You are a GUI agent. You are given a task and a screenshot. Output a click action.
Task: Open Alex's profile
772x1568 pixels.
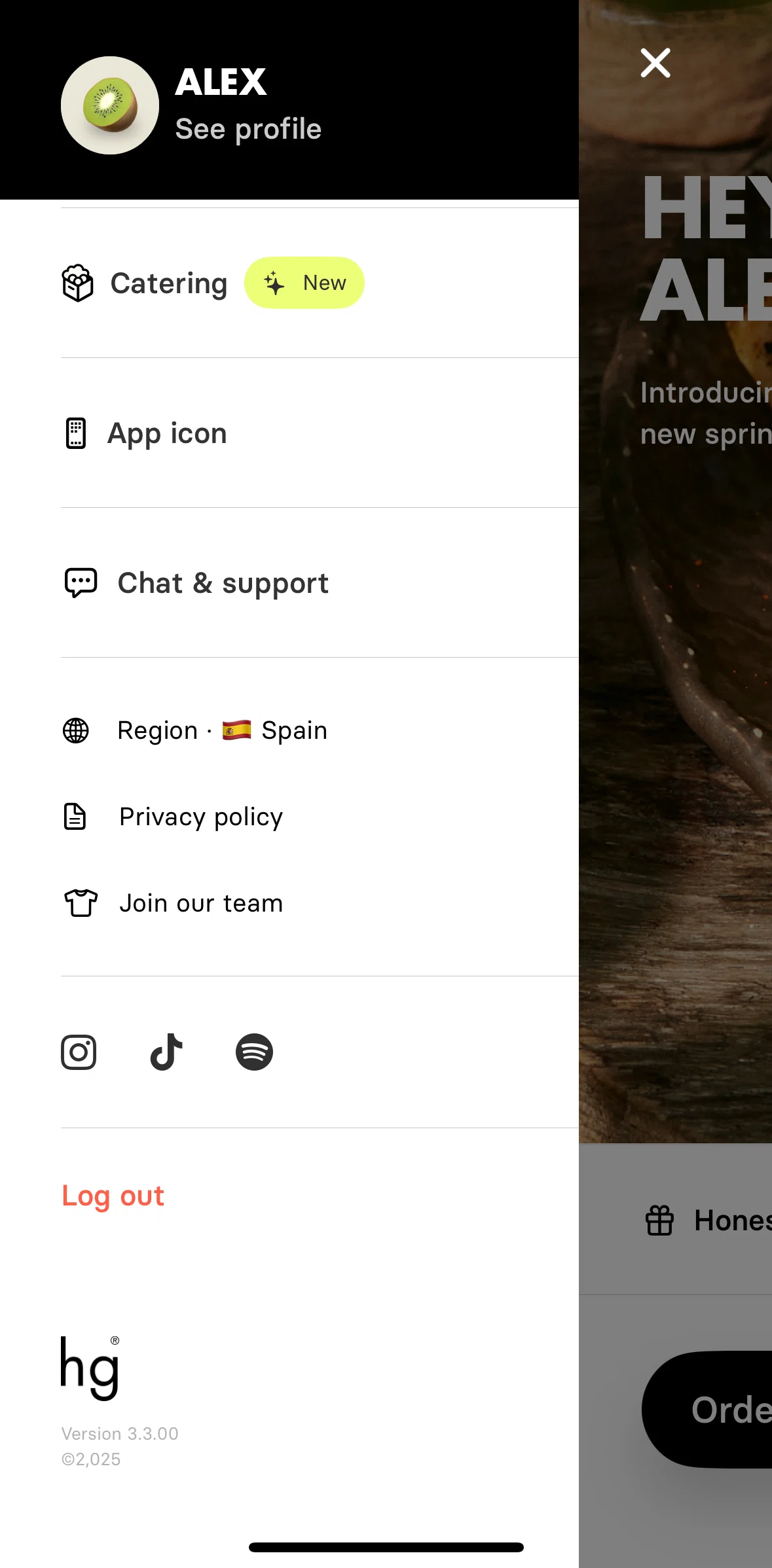pos(248,130)
